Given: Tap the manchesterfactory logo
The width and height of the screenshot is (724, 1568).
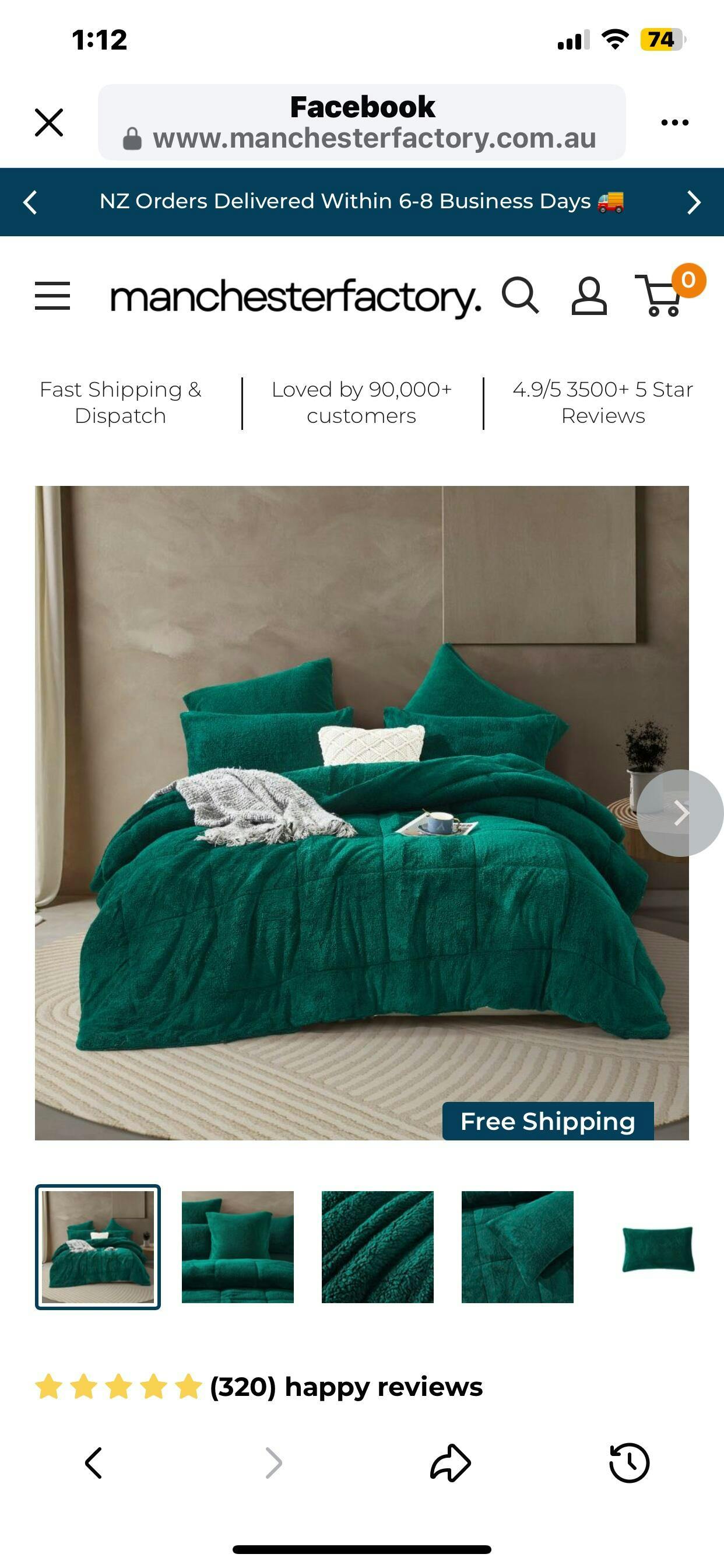Looking at the screenshot, I should [x=295, y=297].
